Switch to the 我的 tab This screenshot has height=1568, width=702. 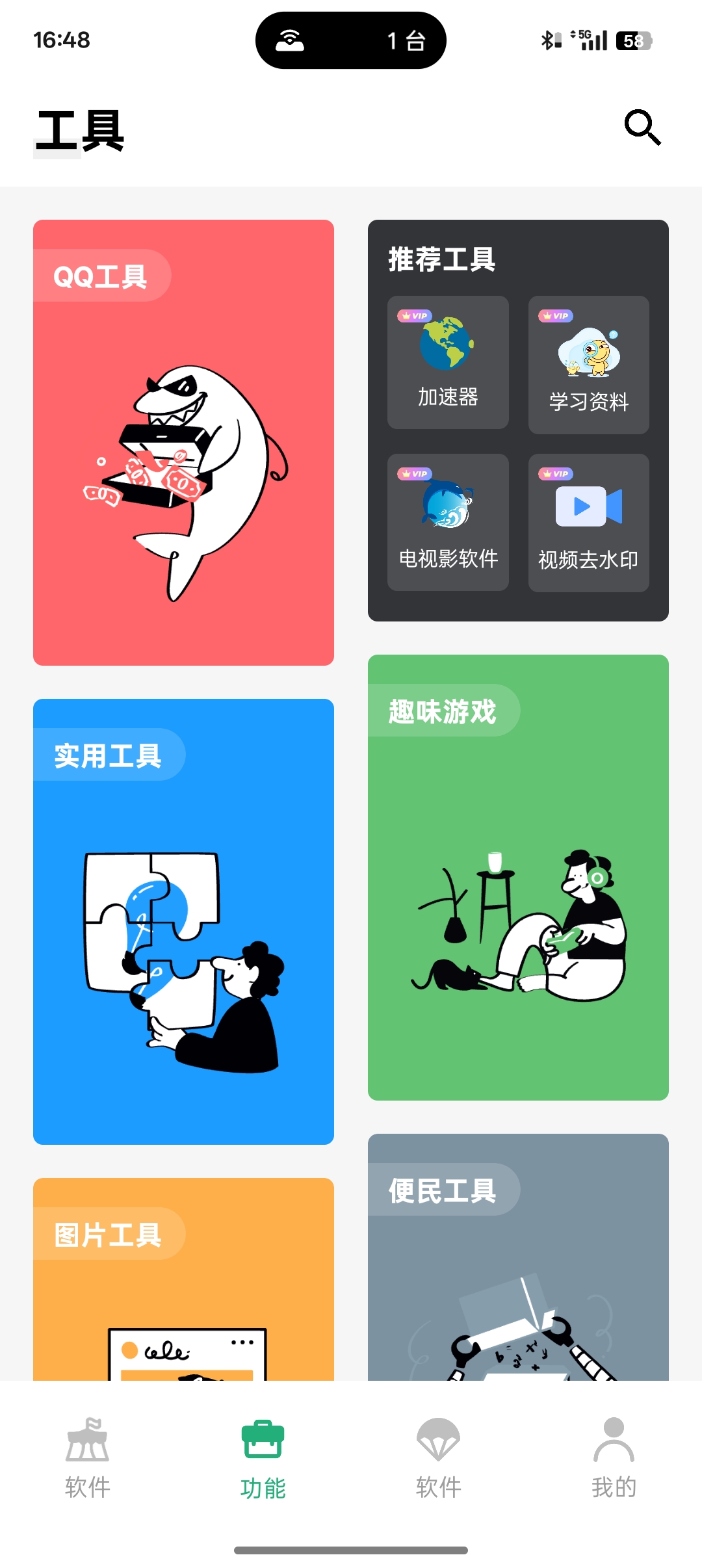click(614, 1457)
